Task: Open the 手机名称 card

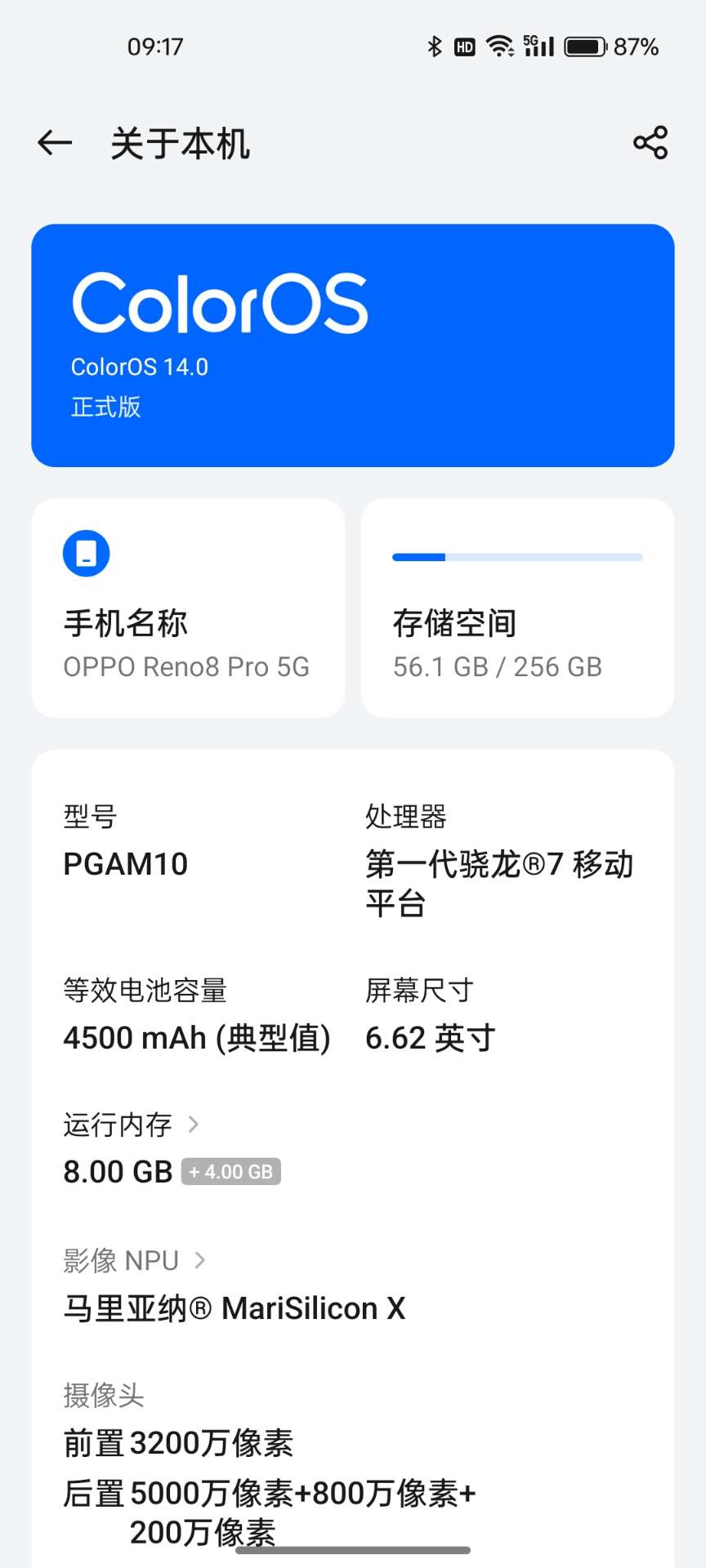Action: pyautogui.click(x=188, y=608)
